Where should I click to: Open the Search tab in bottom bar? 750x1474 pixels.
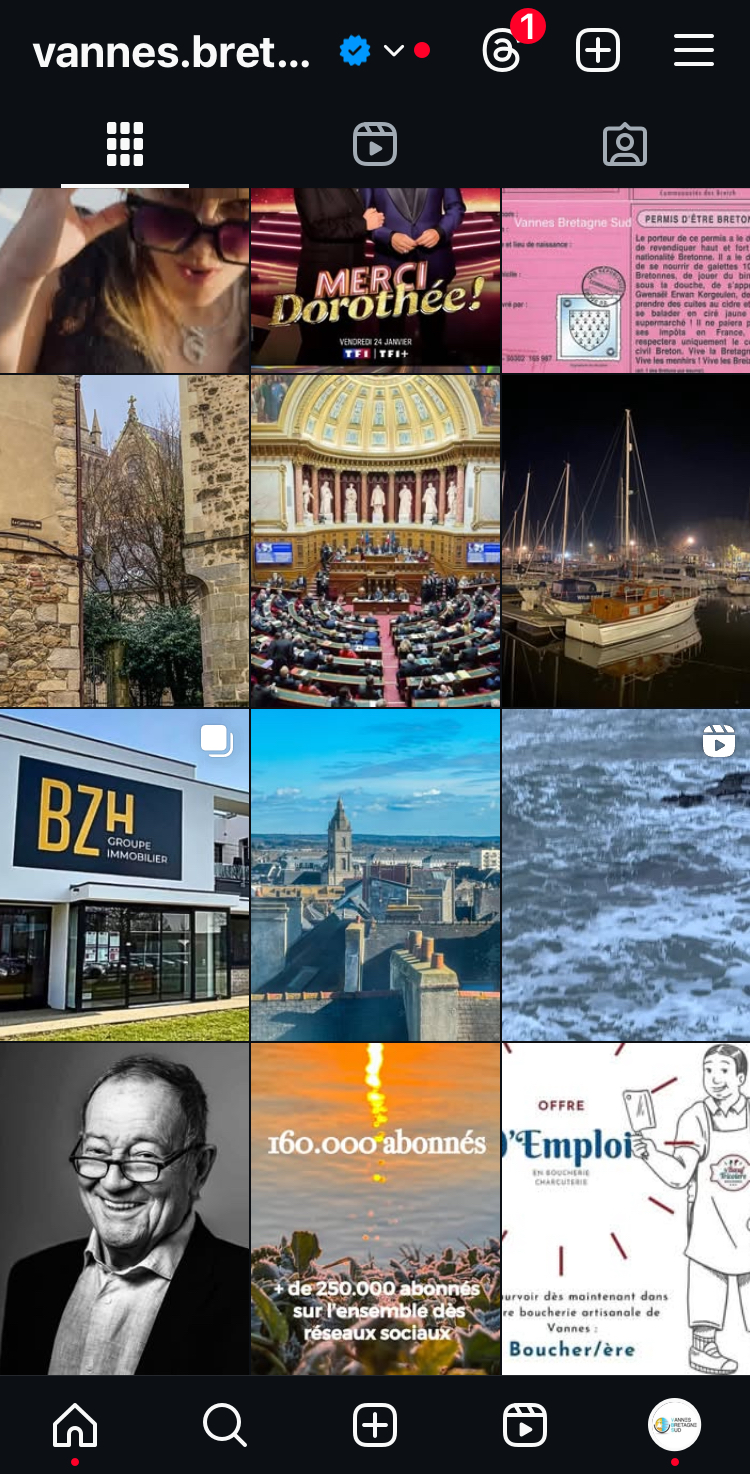coord(225,1425)
